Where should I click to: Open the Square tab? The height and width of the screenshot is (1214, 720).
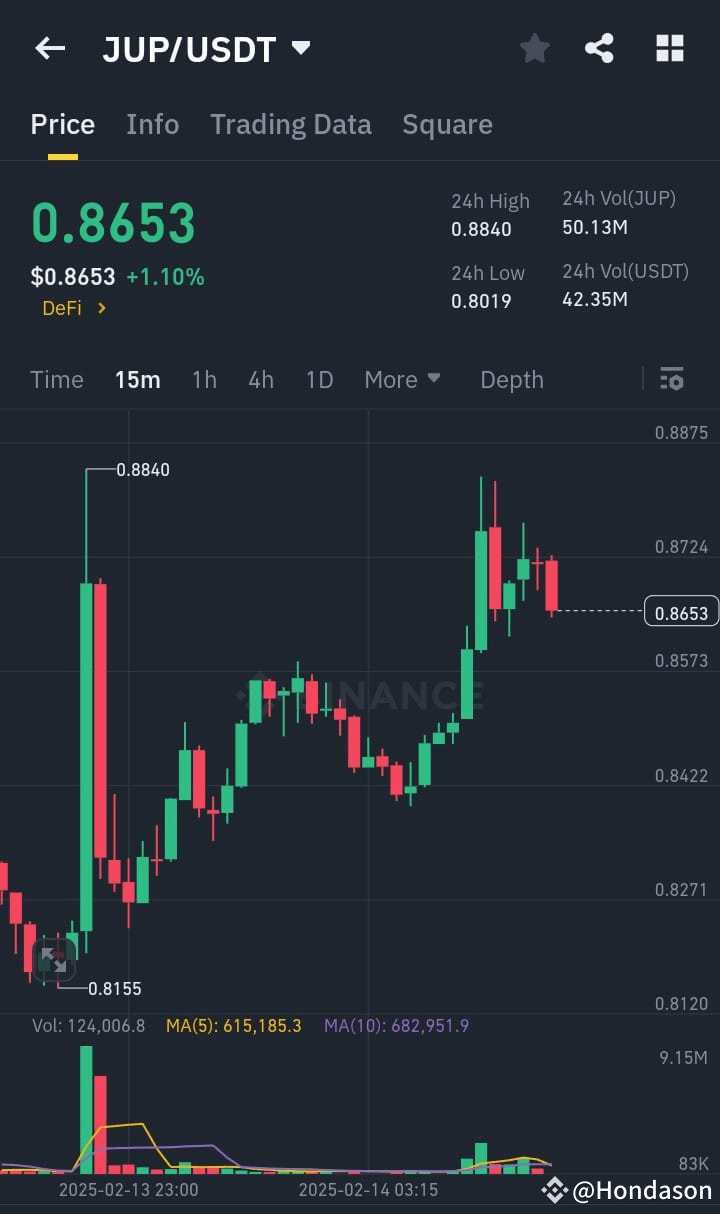tap(447, 124)
